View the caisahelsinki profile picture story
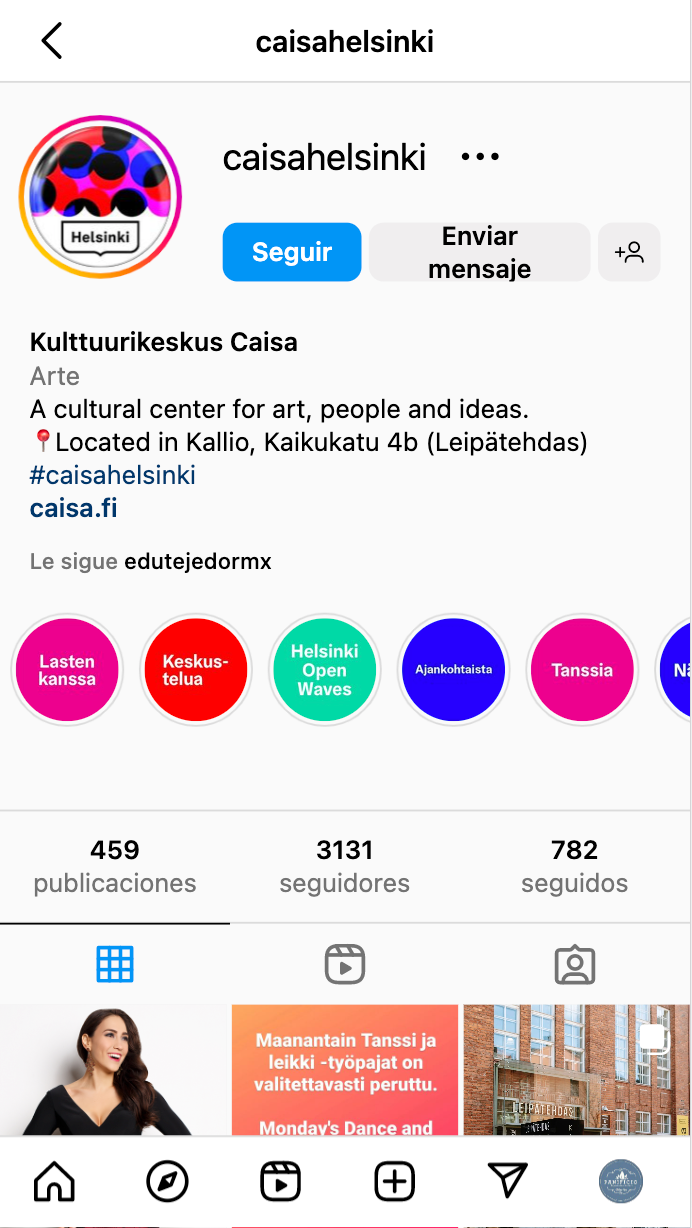The height and width of the screenshot is (1228, 692). [x=100, y=197]
